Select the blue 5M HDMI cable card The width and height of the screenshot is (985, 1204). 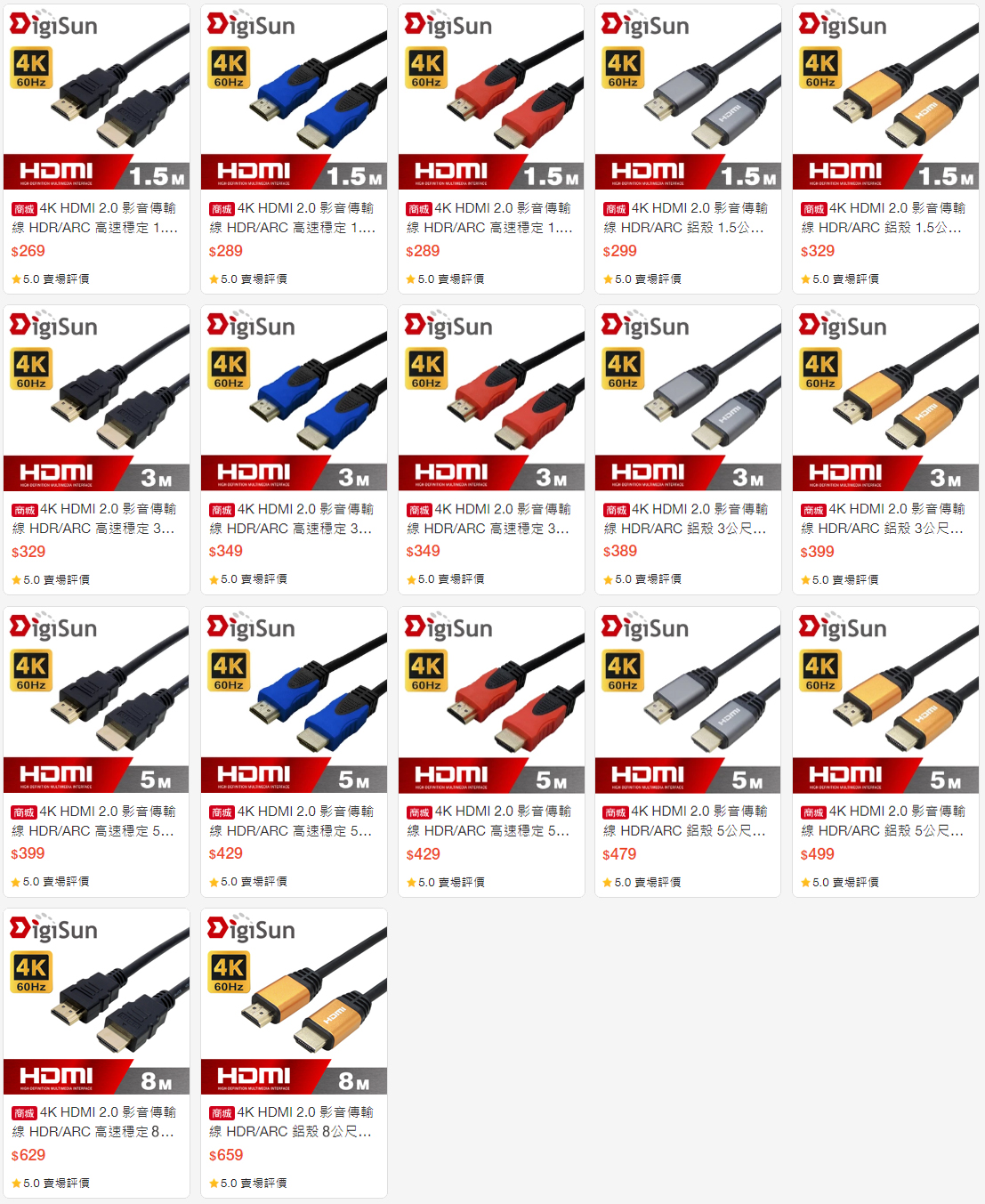tap(294, 700)
